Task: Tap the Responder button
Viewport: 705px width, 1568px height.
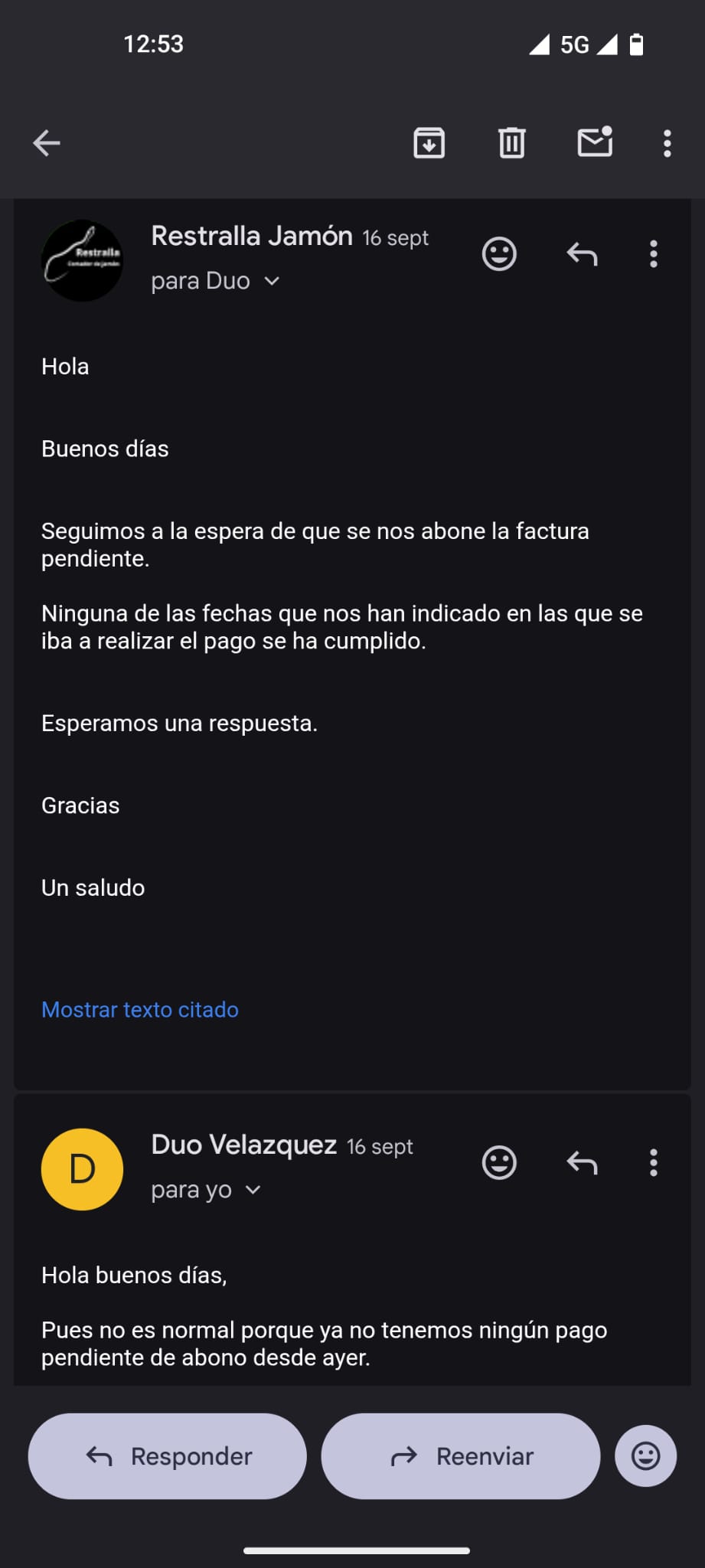Action: pyautogui.click(x=168, y=1456)
